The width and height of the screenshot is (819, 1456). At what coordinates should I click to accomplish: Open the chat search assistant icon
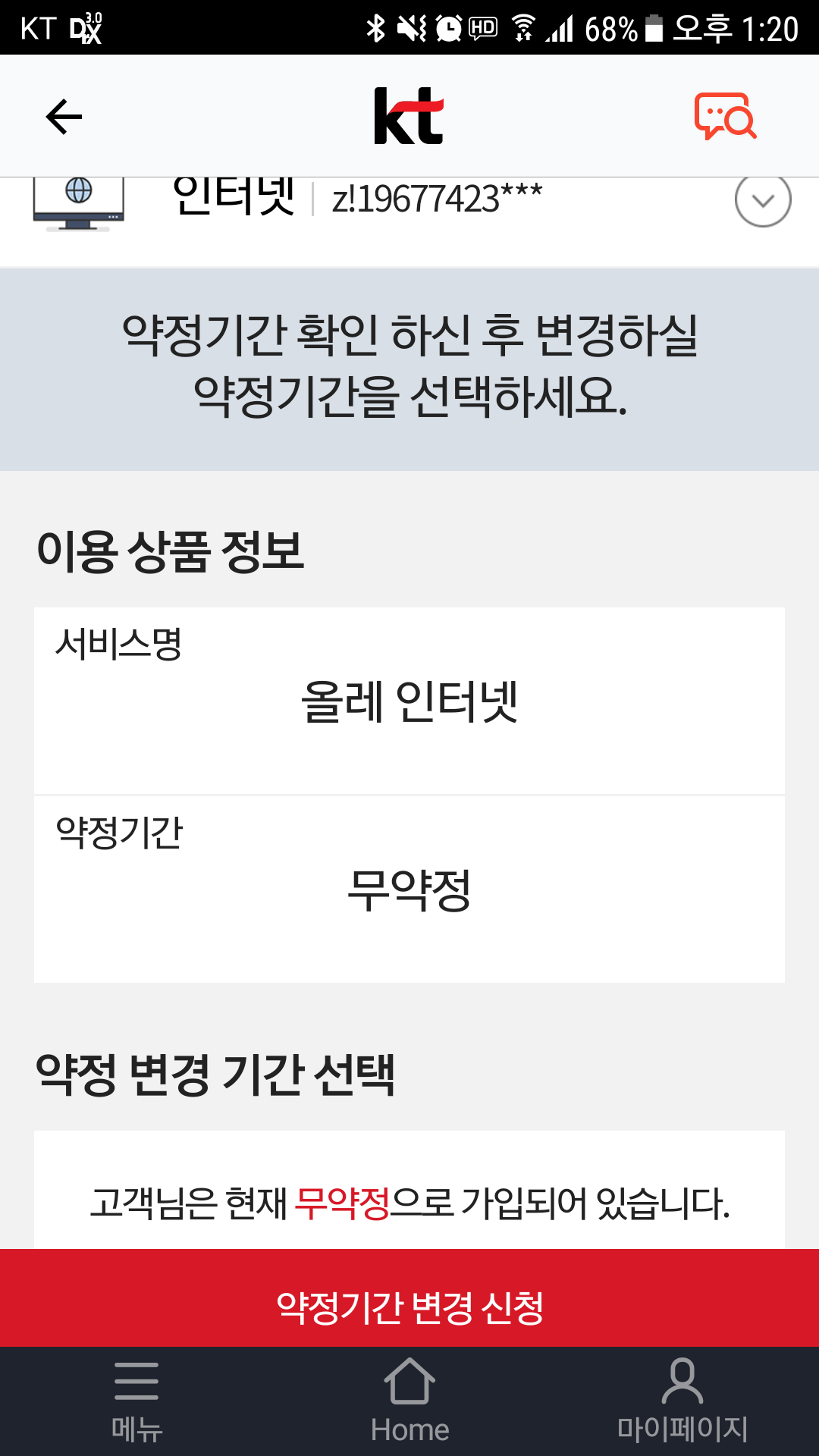(725, 116)
